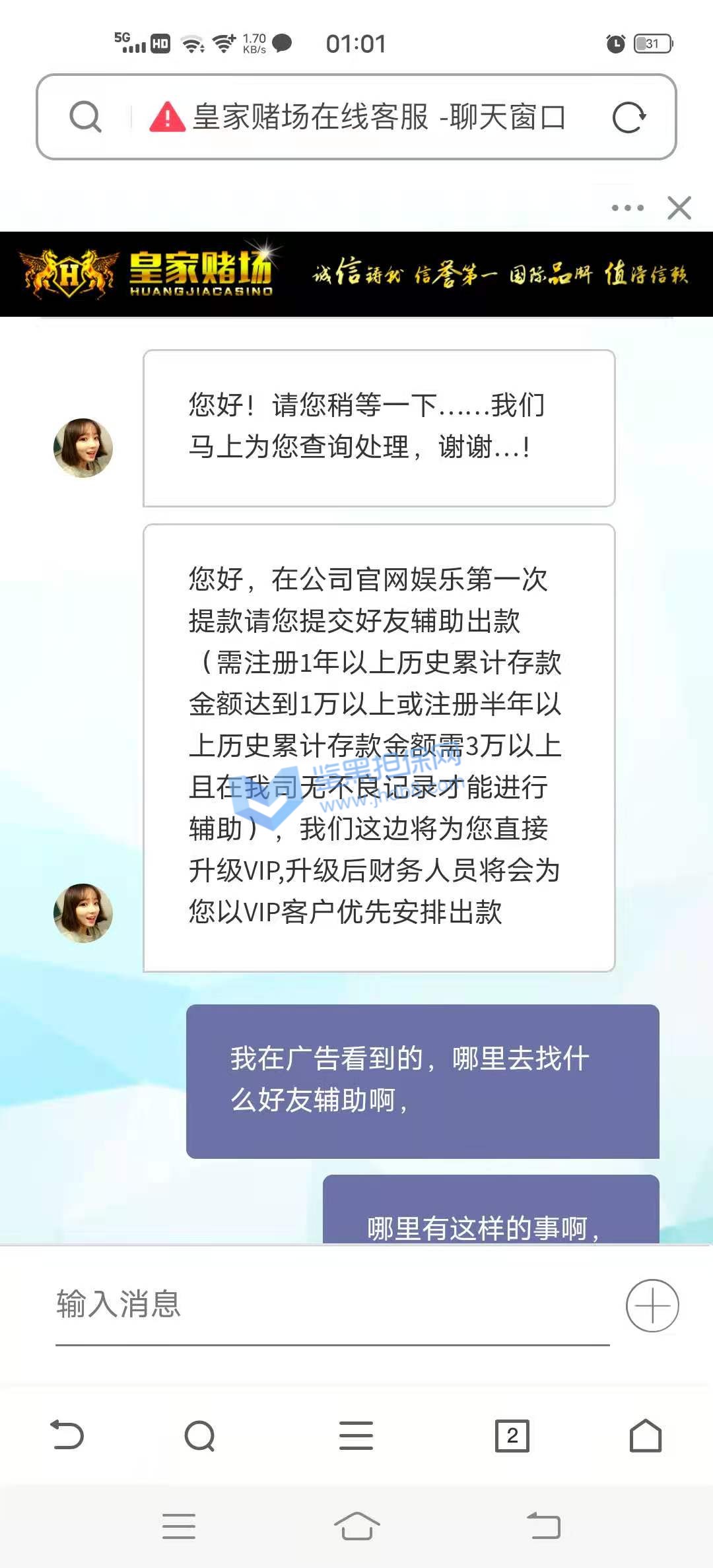Open the tab switcher showing 2
Screen dimensions: 713x1568
[x=512, y=1435]
